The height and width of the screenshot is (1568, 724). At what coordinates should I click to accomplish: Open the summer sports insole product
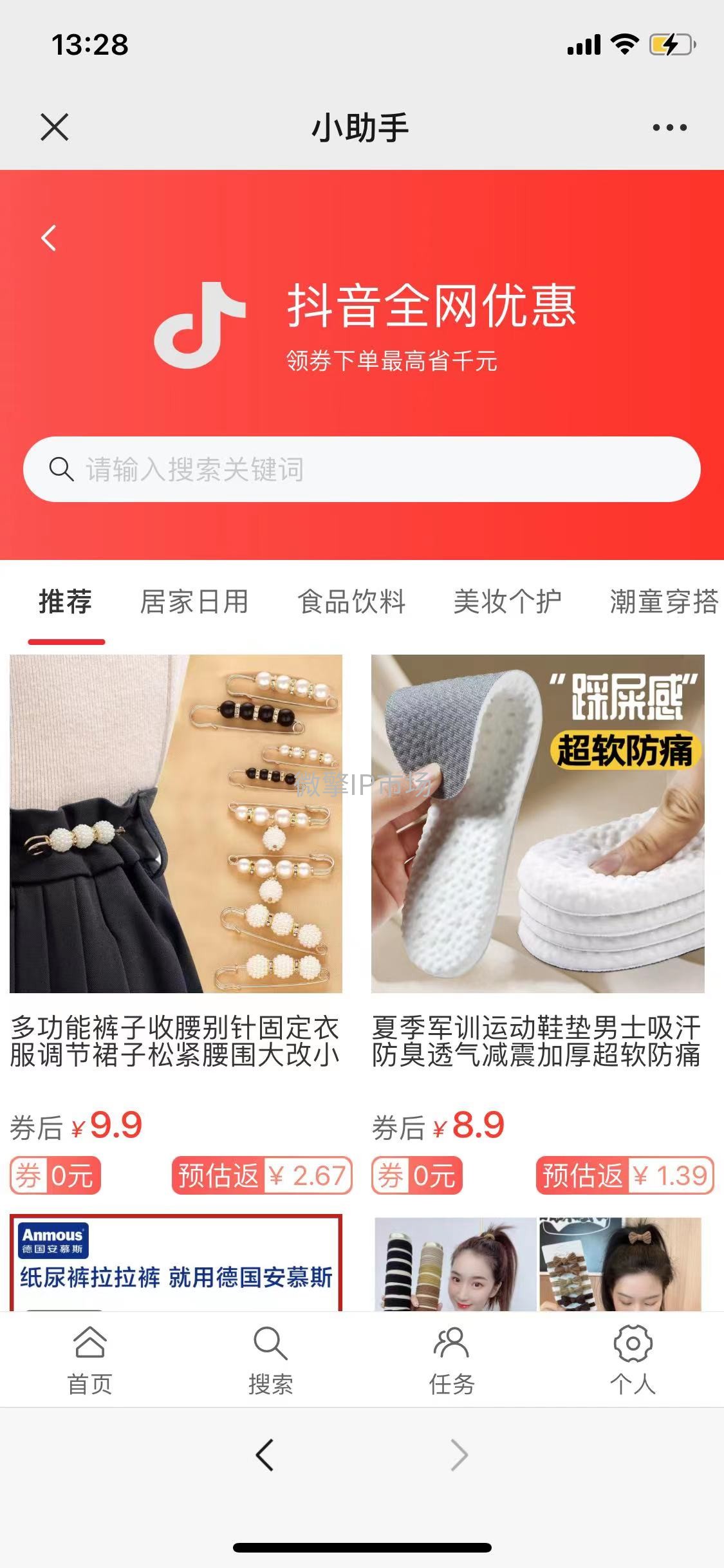(537, 824)
